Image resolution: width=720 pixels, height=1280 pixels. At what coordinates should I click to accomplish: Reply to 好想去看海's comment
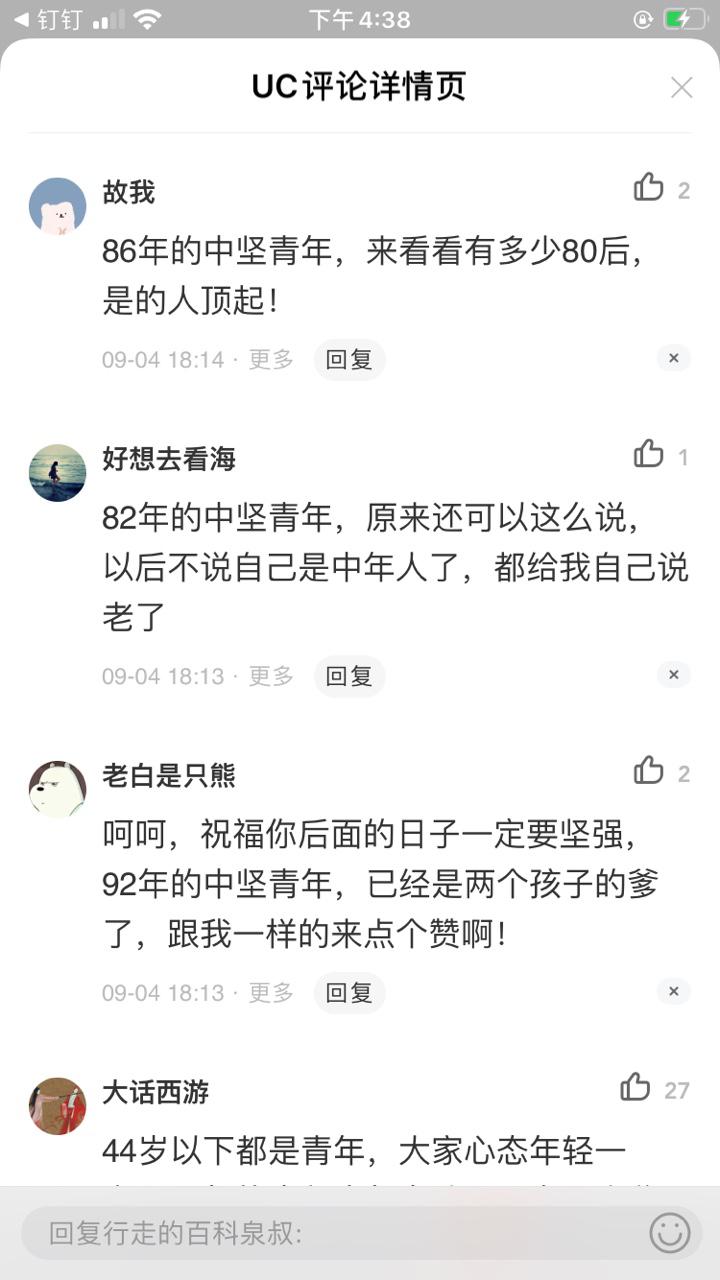349,676
